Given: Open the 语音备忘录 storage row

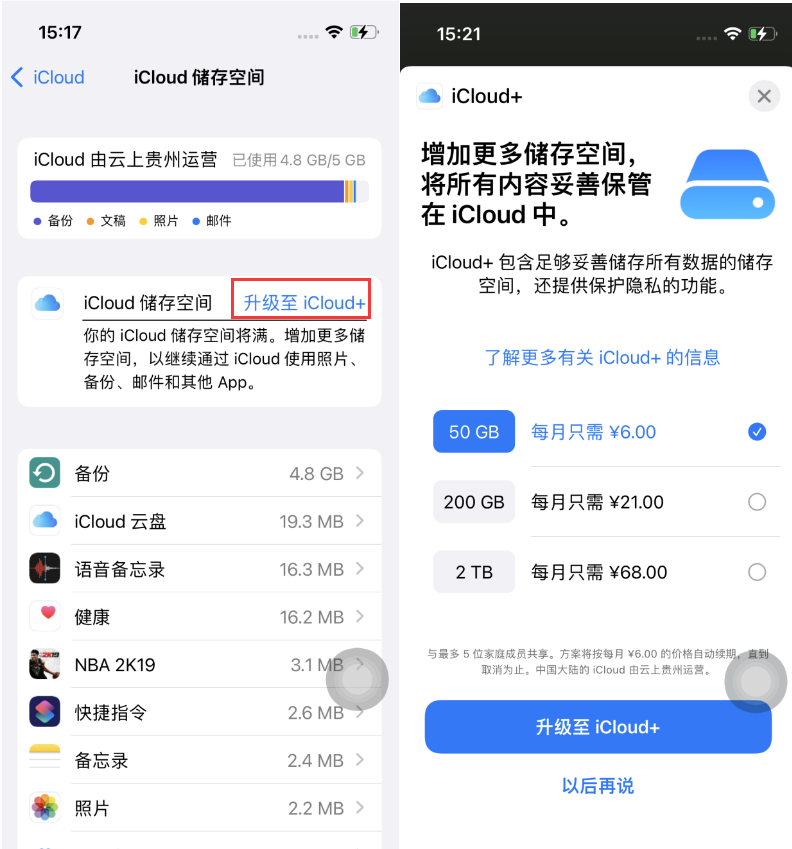Looking at the screenshot, I should (x=199, y=569).
